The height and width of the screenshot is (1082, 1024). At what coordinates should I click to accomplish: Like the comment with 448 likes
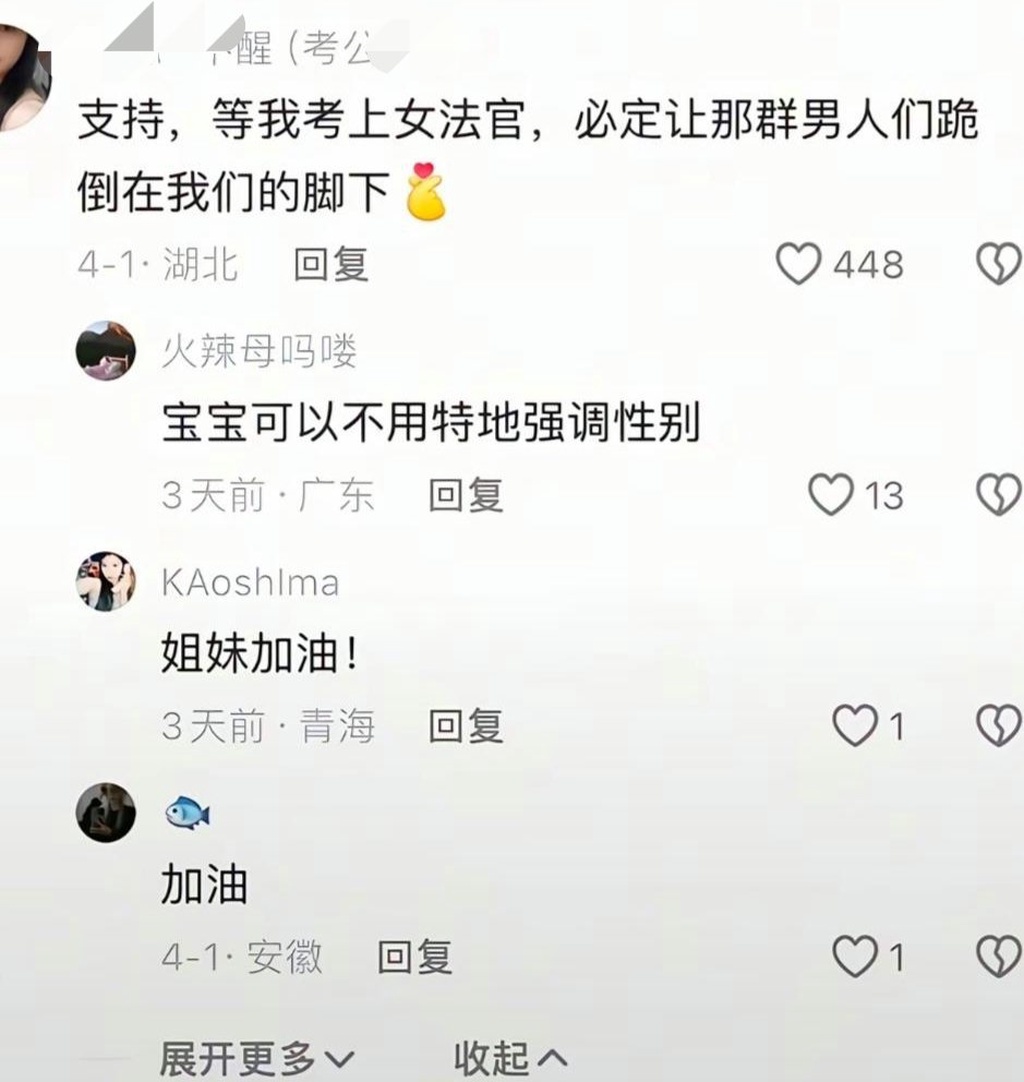pyautogui.click(x=799, y=264)
